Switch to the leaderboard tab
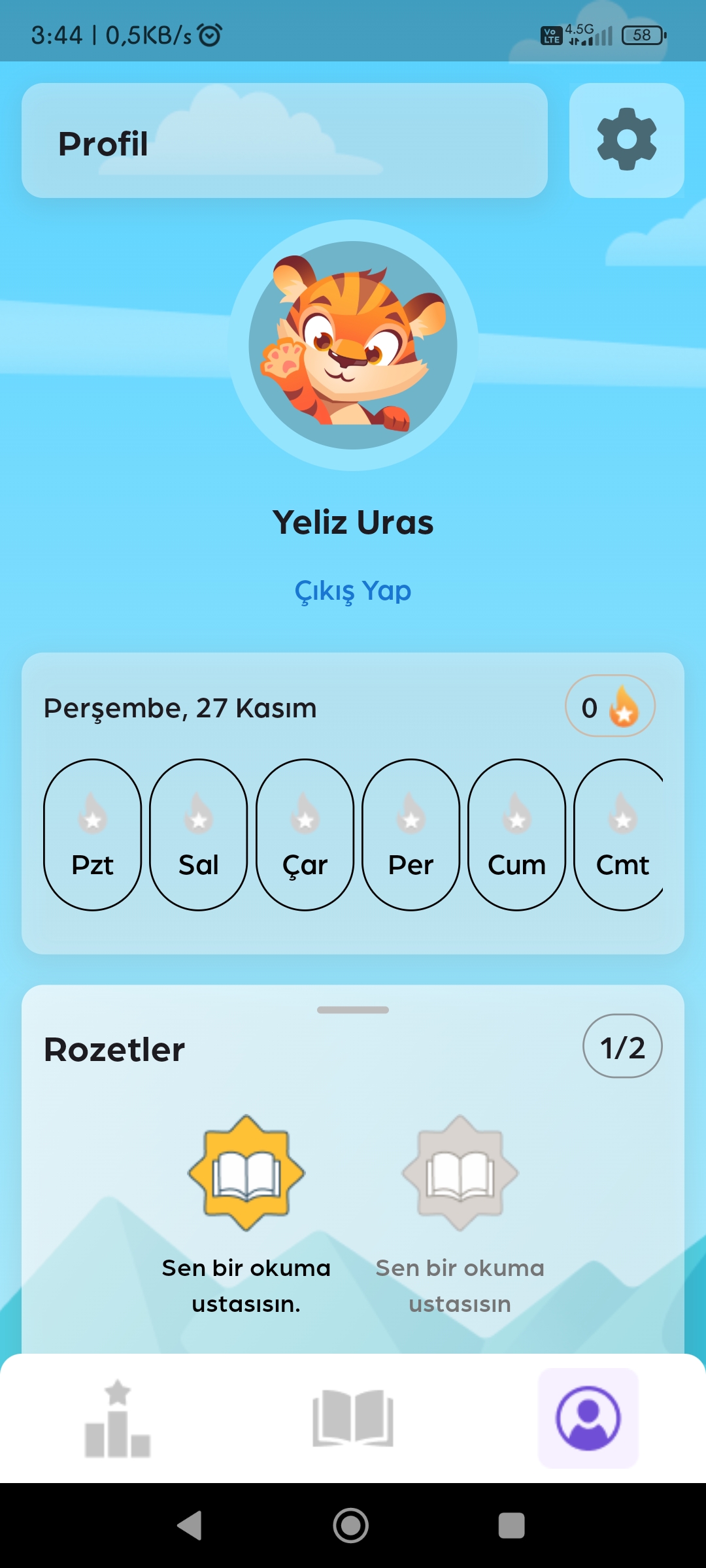 pyautogui.click(x=118, y=1418)
